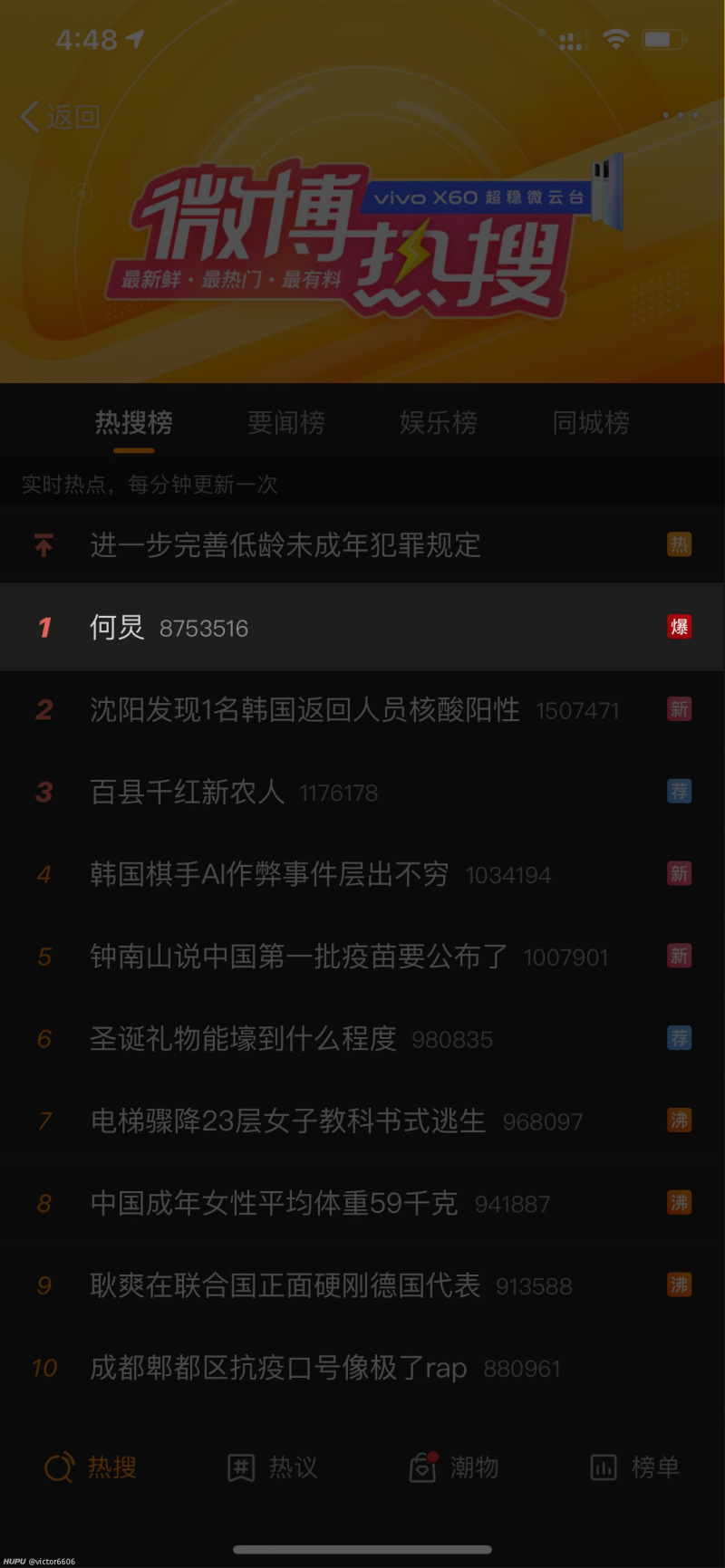The image size is (725, 1568).
Task: Switch to the 要闻榜 tab
Action: pyautogui.click(x=286, y=422)
